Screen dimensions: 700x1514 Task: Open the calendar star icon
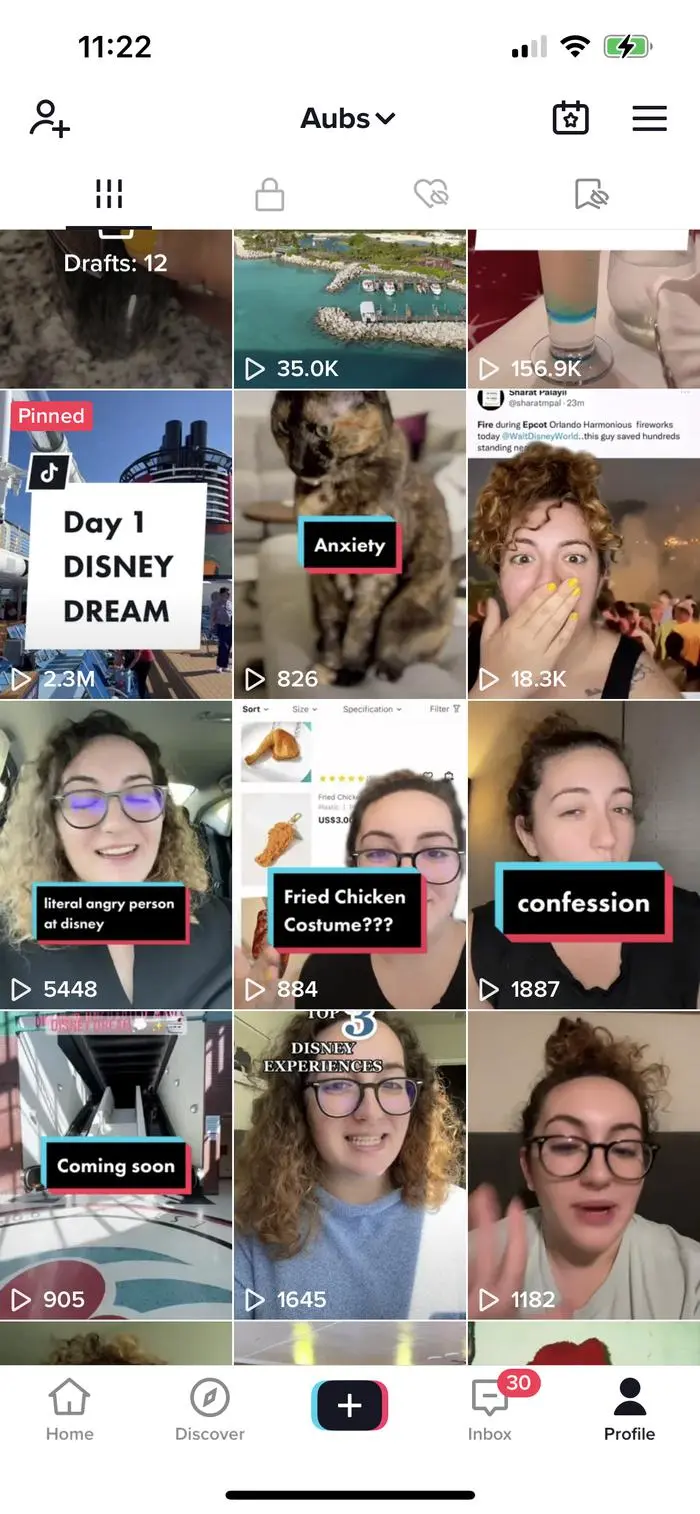tap(571, 118)
